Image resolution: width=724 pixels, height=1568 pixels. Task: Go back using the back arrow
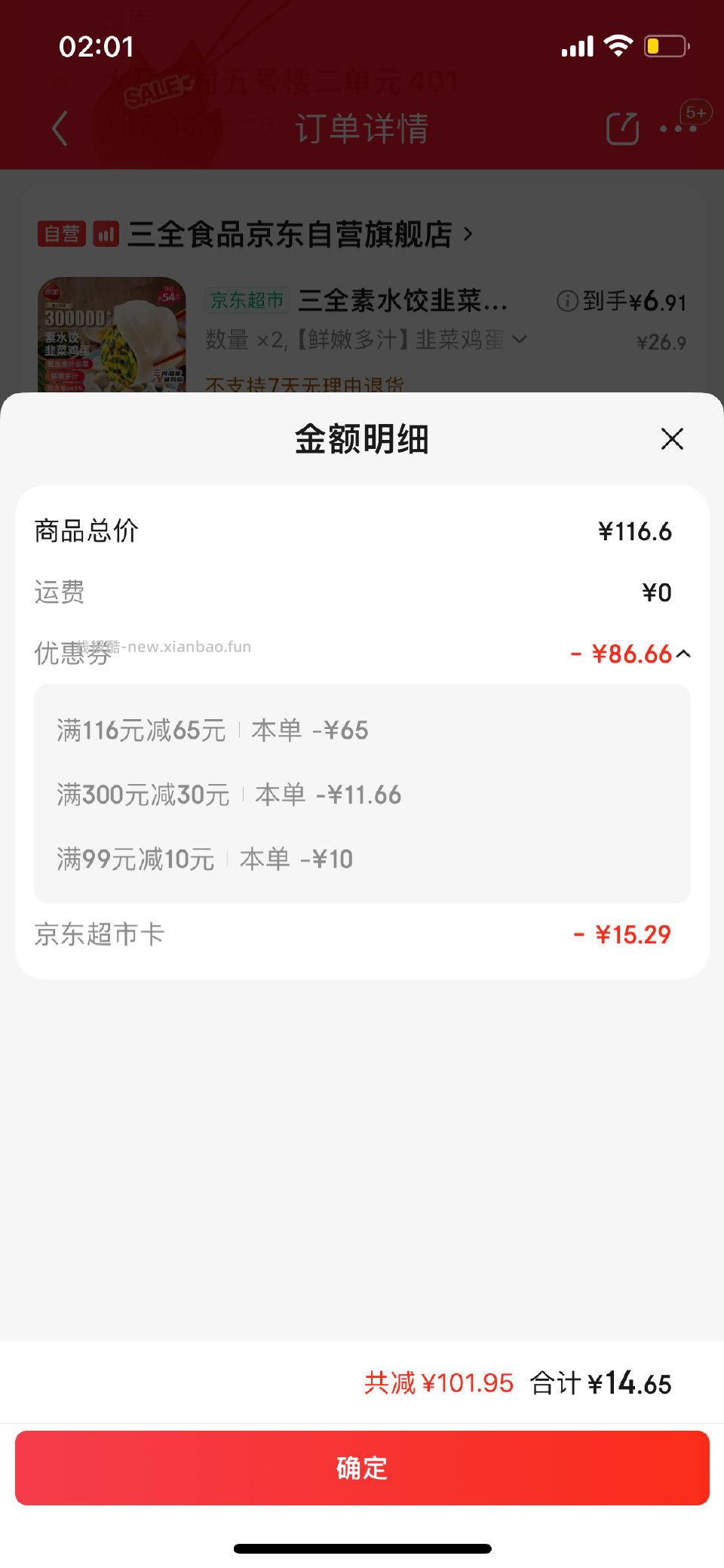[x=60, y=128]
